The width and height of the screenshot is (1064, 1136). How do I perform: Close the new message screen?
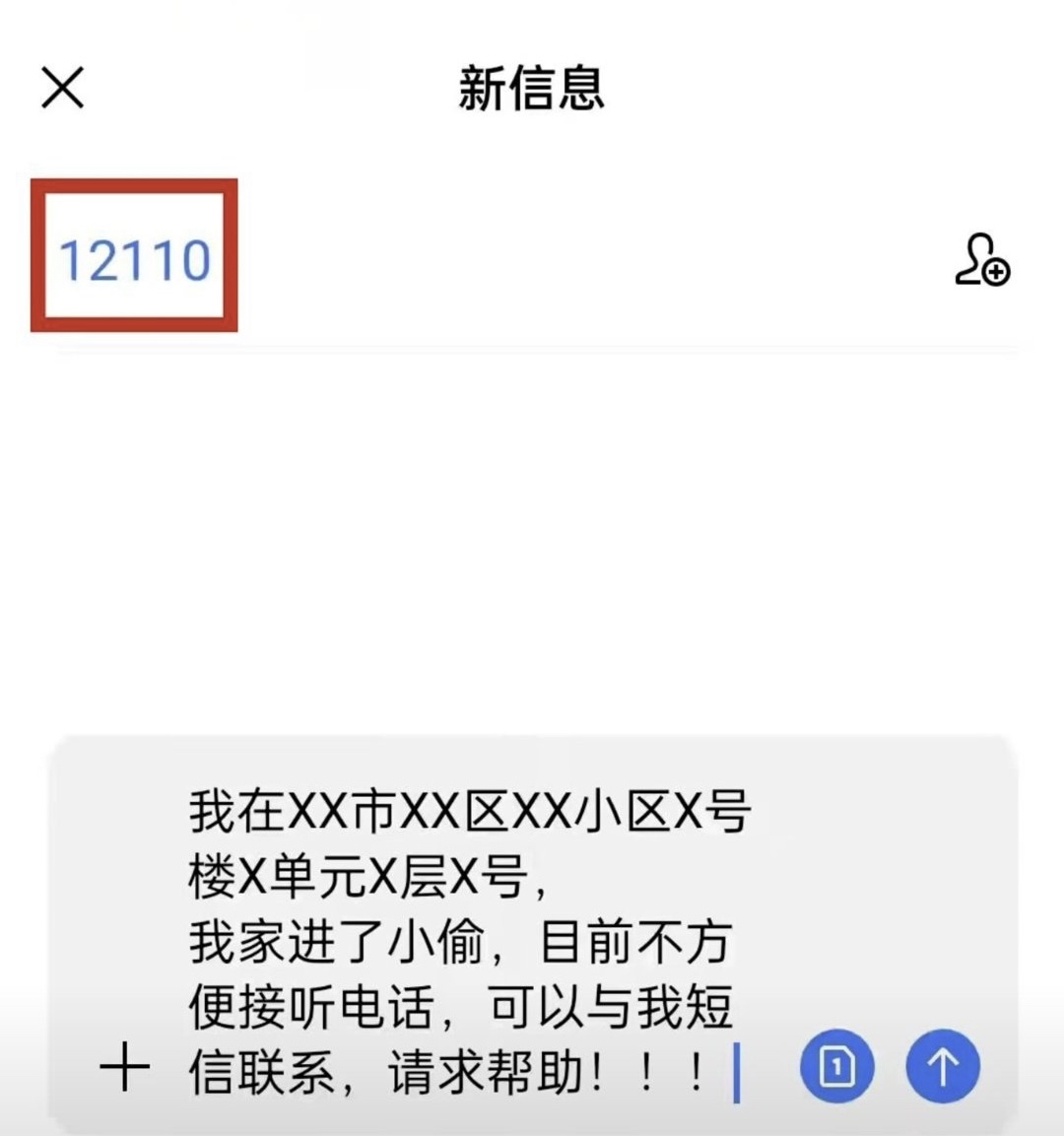coord(63,88)
